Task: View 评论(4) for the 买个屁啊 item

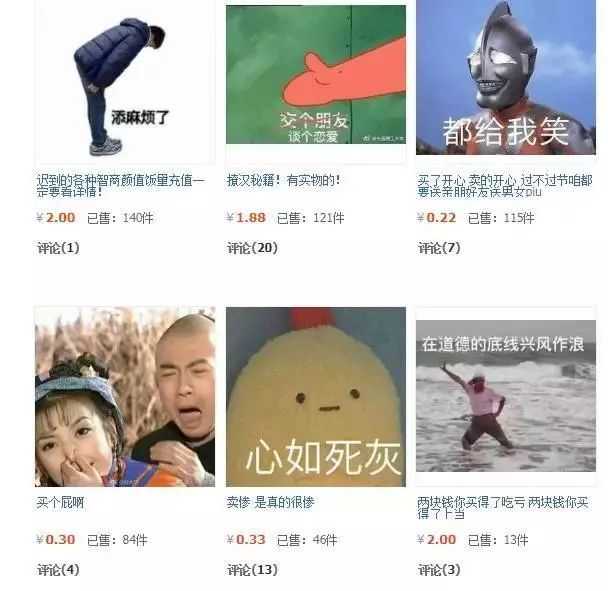Action: 58,570
